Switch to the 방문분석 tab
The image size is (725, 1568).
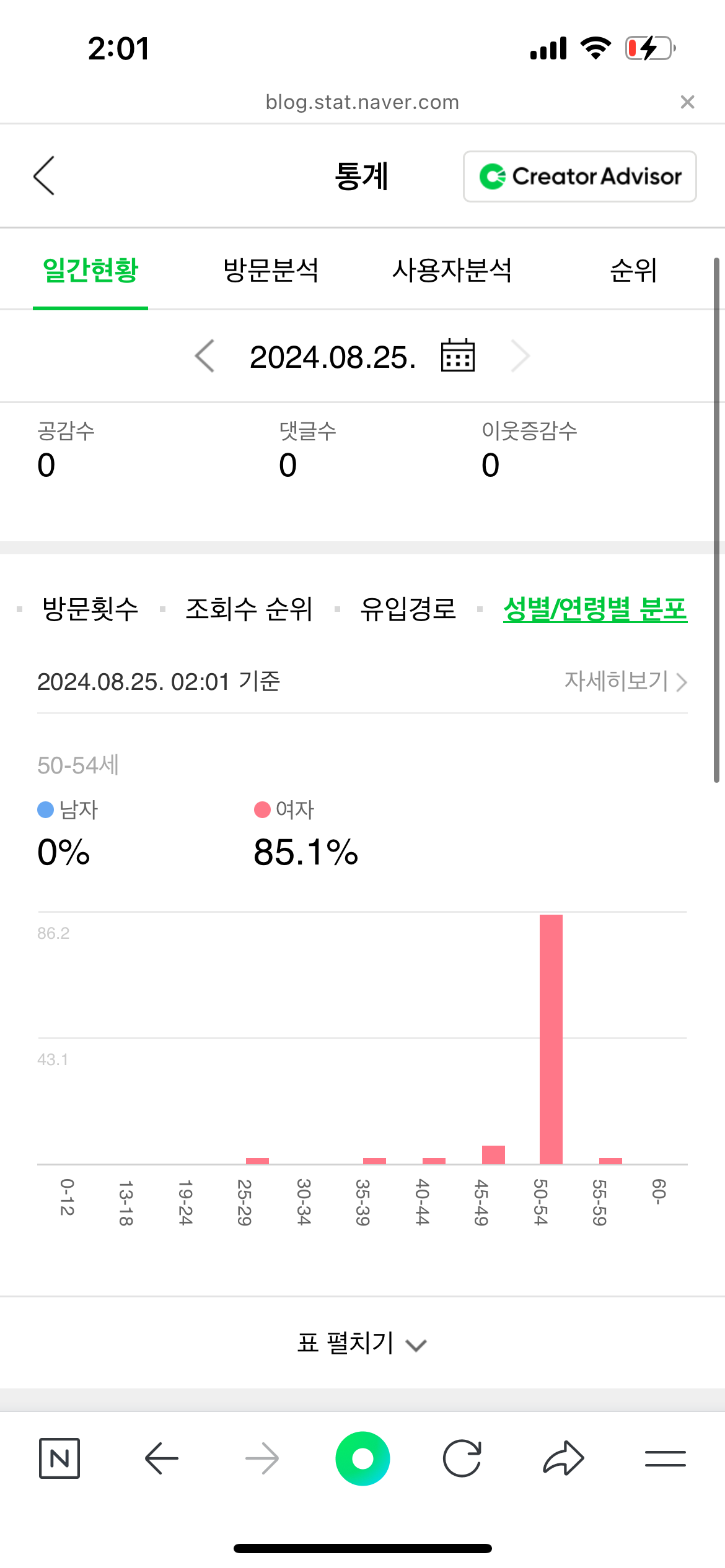(x=271, y=270)
